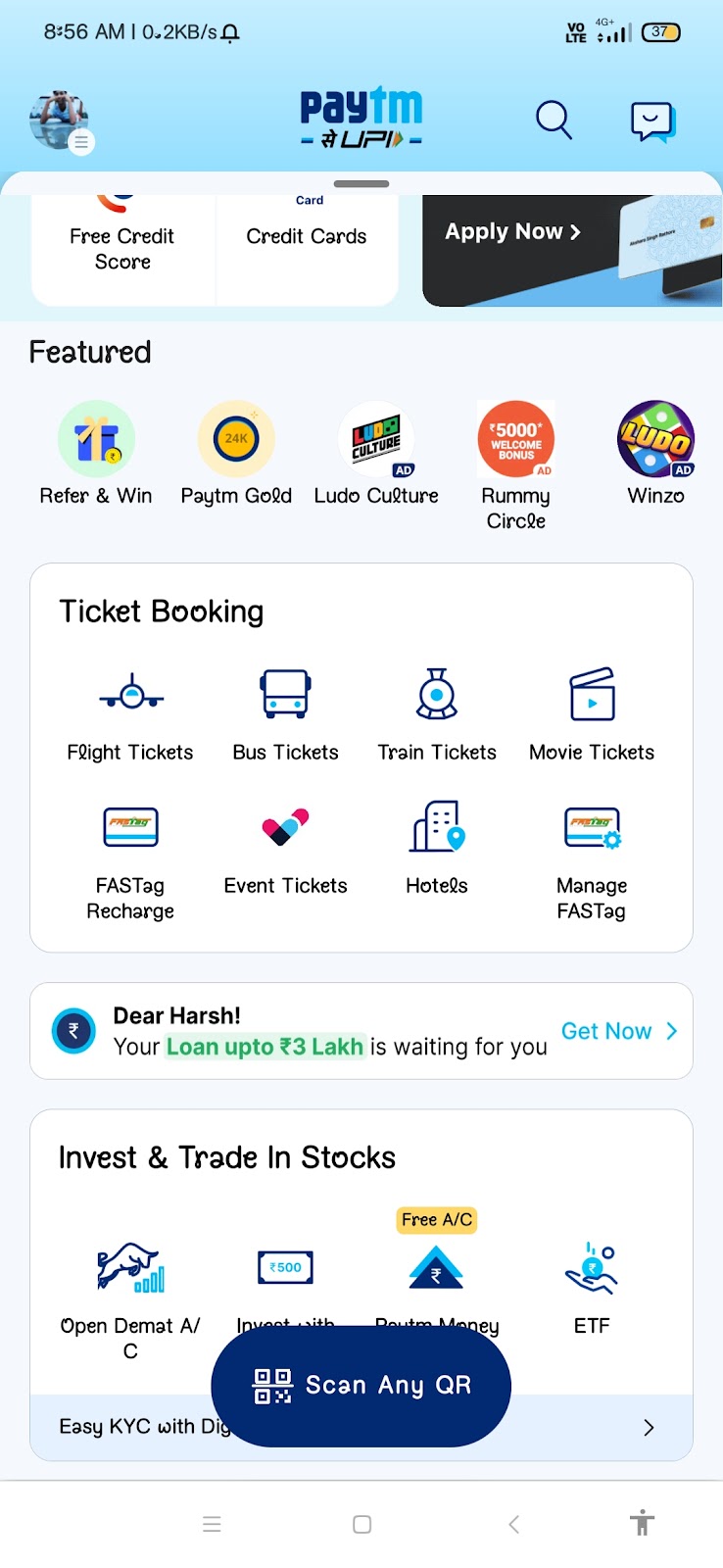723x1568 pixels.
Task: Go back using system back button
Action: click(x=513, y=1524)
